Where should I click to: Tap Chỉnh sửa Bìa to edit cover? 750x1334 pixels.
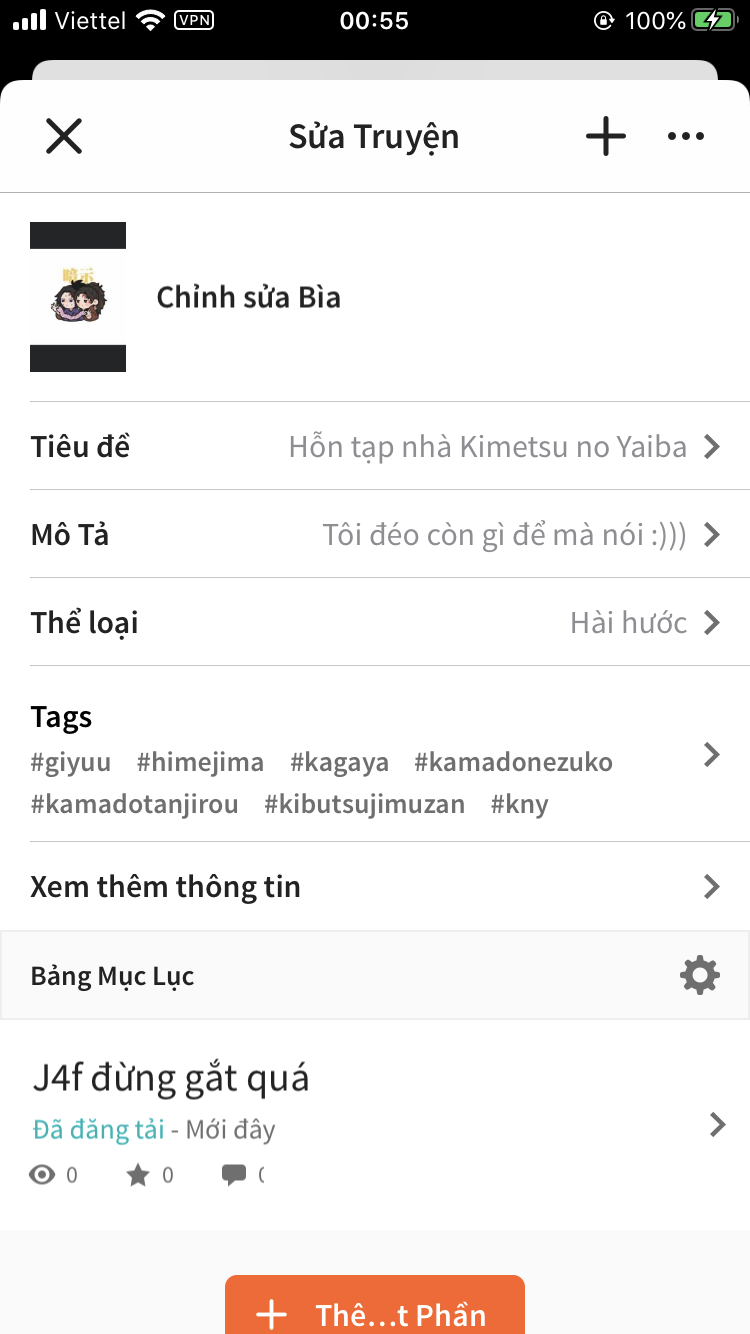(x=248, y=297)
